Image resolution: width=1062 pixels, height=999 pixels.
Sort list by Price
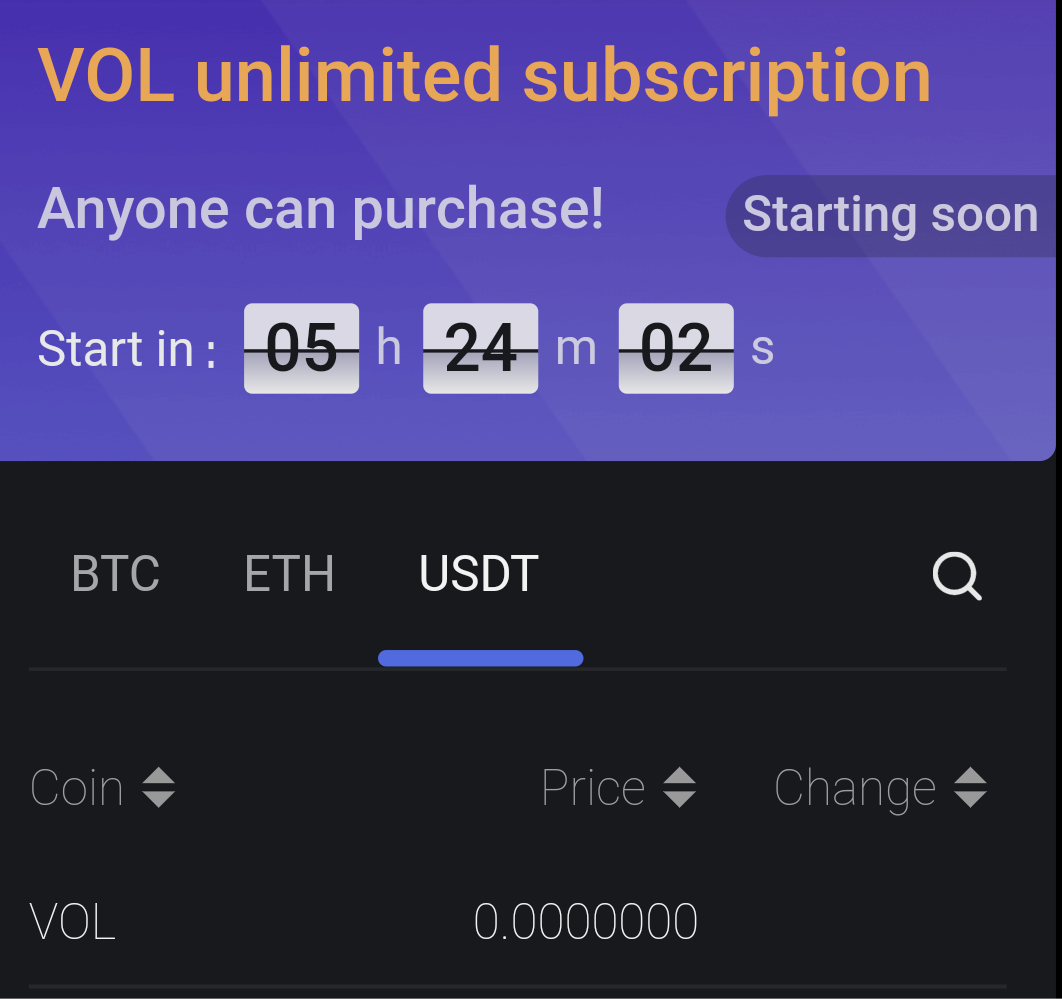tap(617, 788)
